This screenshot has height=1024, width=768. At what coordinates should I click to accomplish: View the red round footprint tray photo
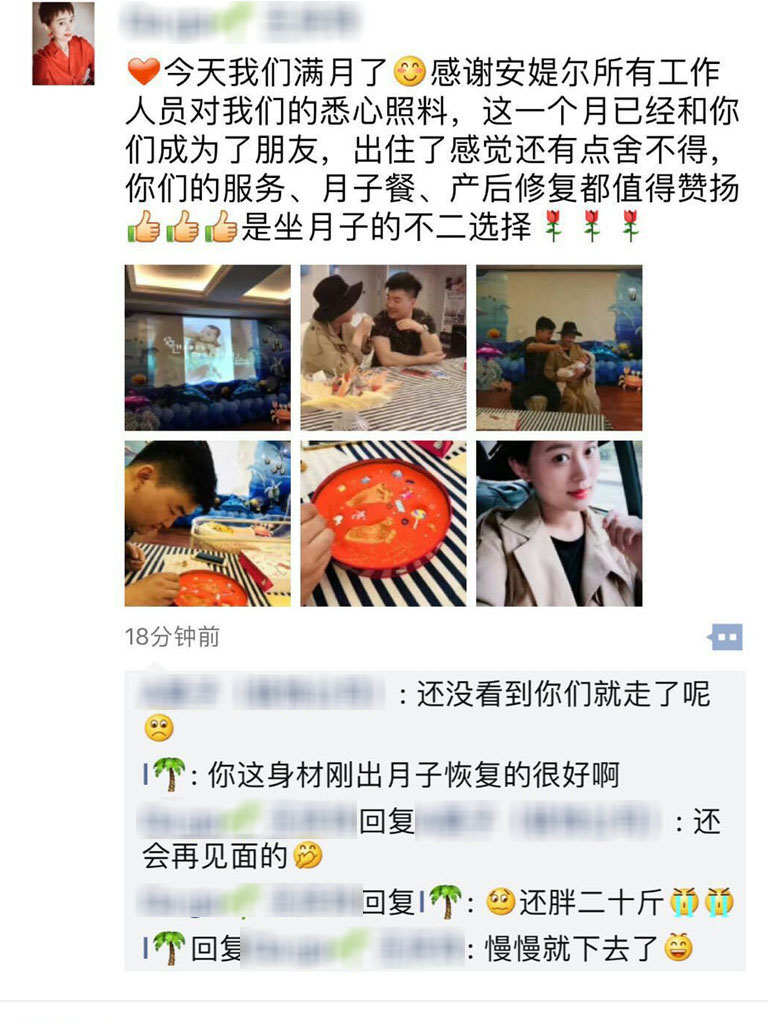[383, 523]
